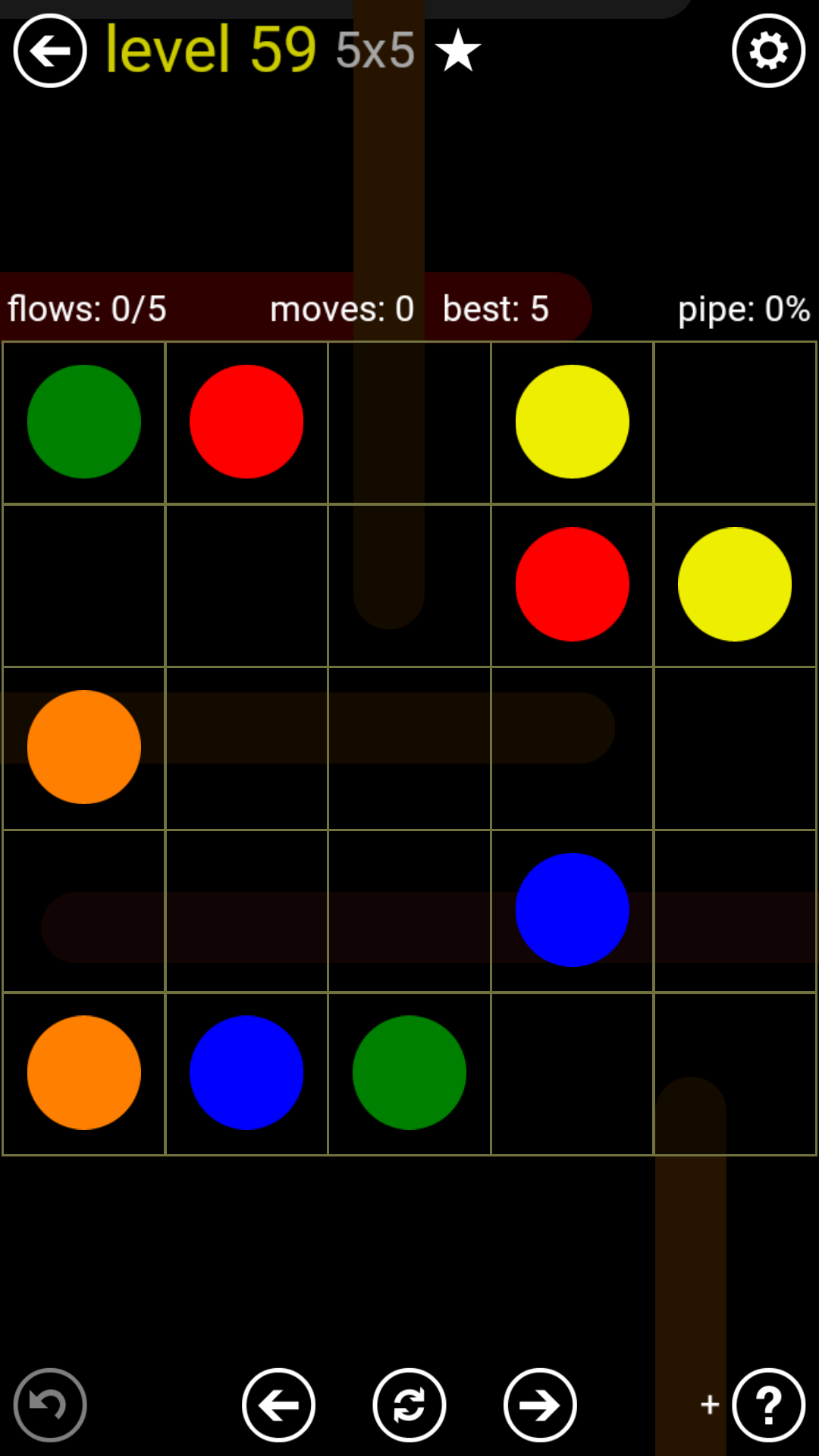The image size is (819, 1456).
Task: Go back from level 59
Action: pyautogui.click(x=50, y=51)
